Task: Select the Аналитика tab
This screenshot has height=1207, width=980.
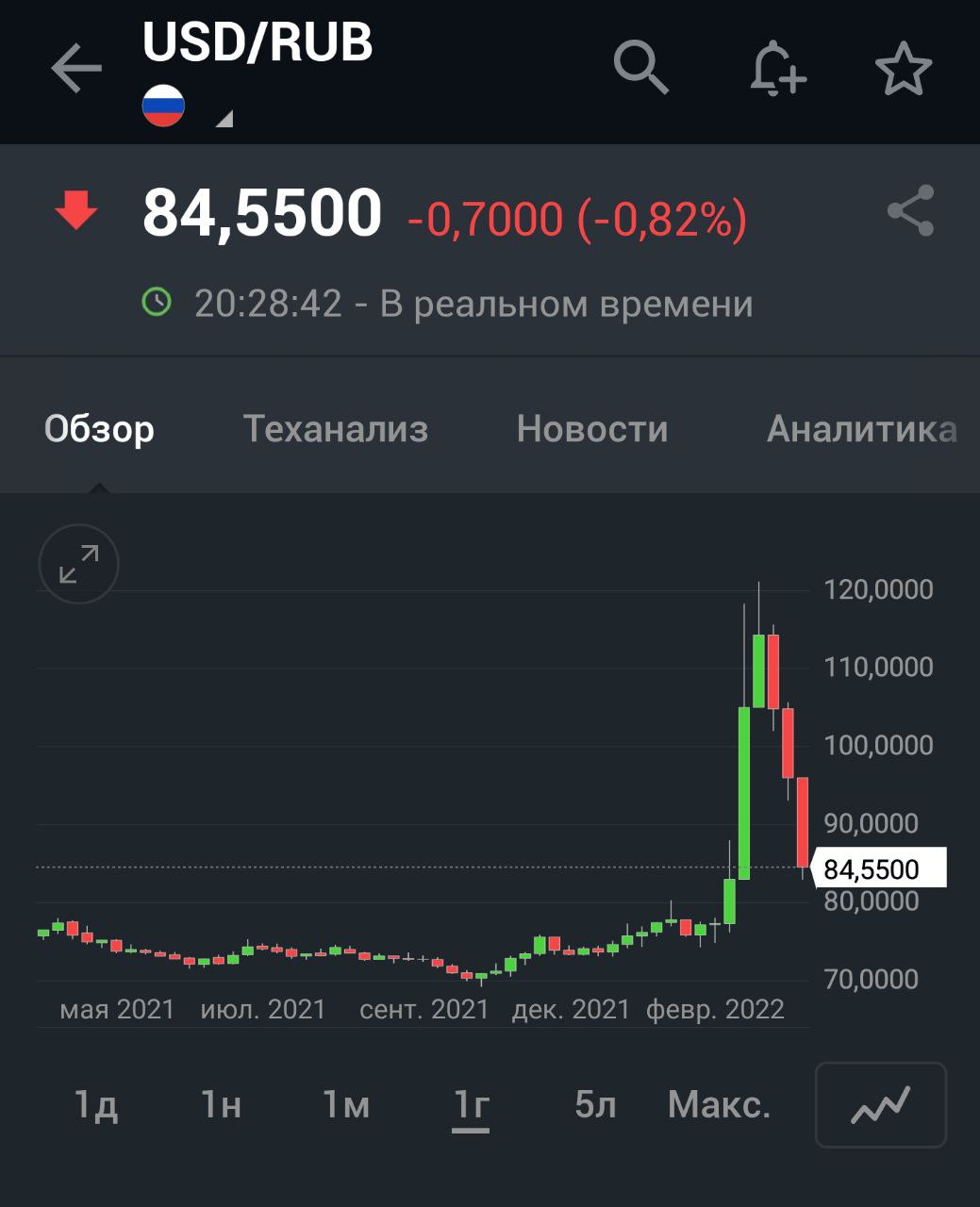Action: (x=861, y=429)
